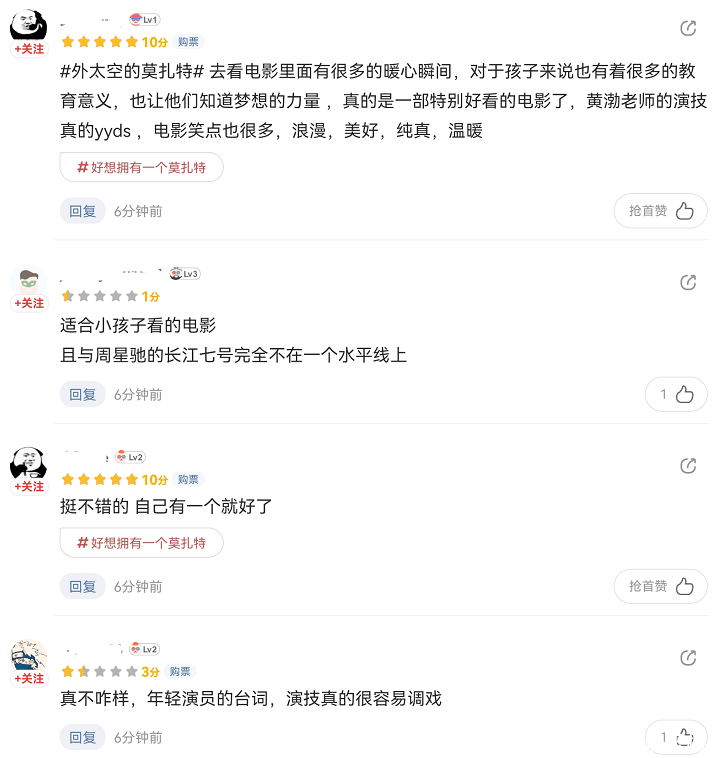The width and height of the screenshot is (713, 758).
Task: Reply to the review praising 黄渤老师
Action: coord(82,211)
